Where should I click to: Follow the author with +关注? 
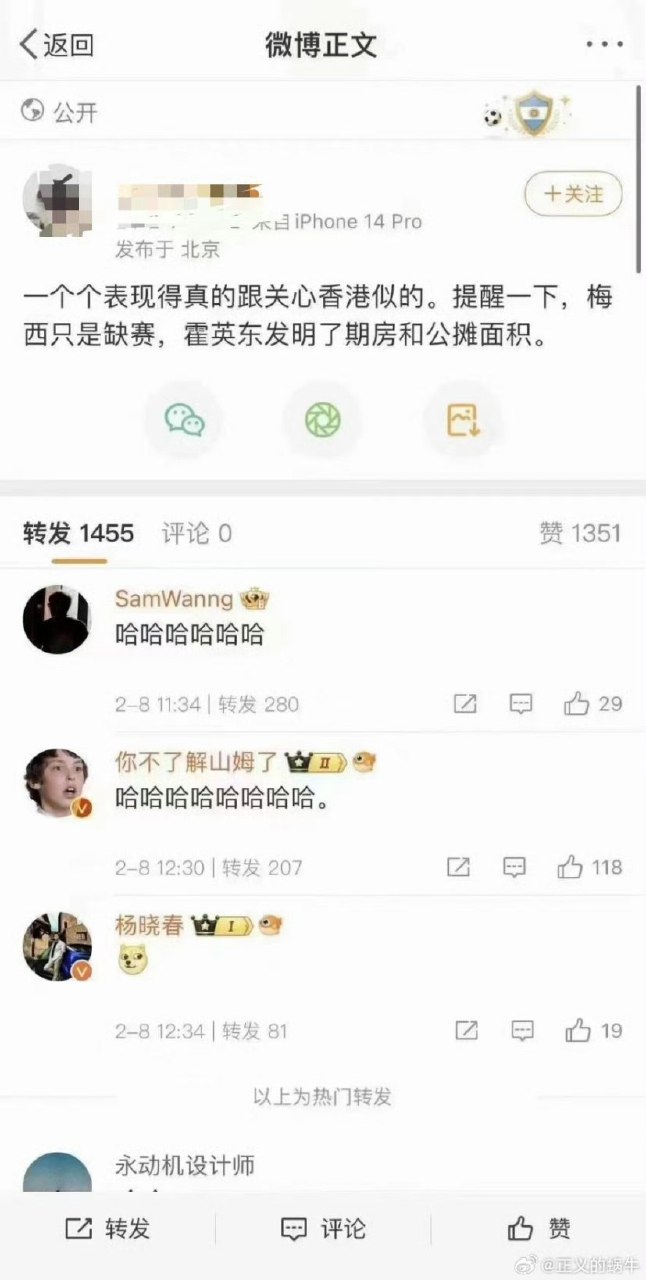[573, 194]
